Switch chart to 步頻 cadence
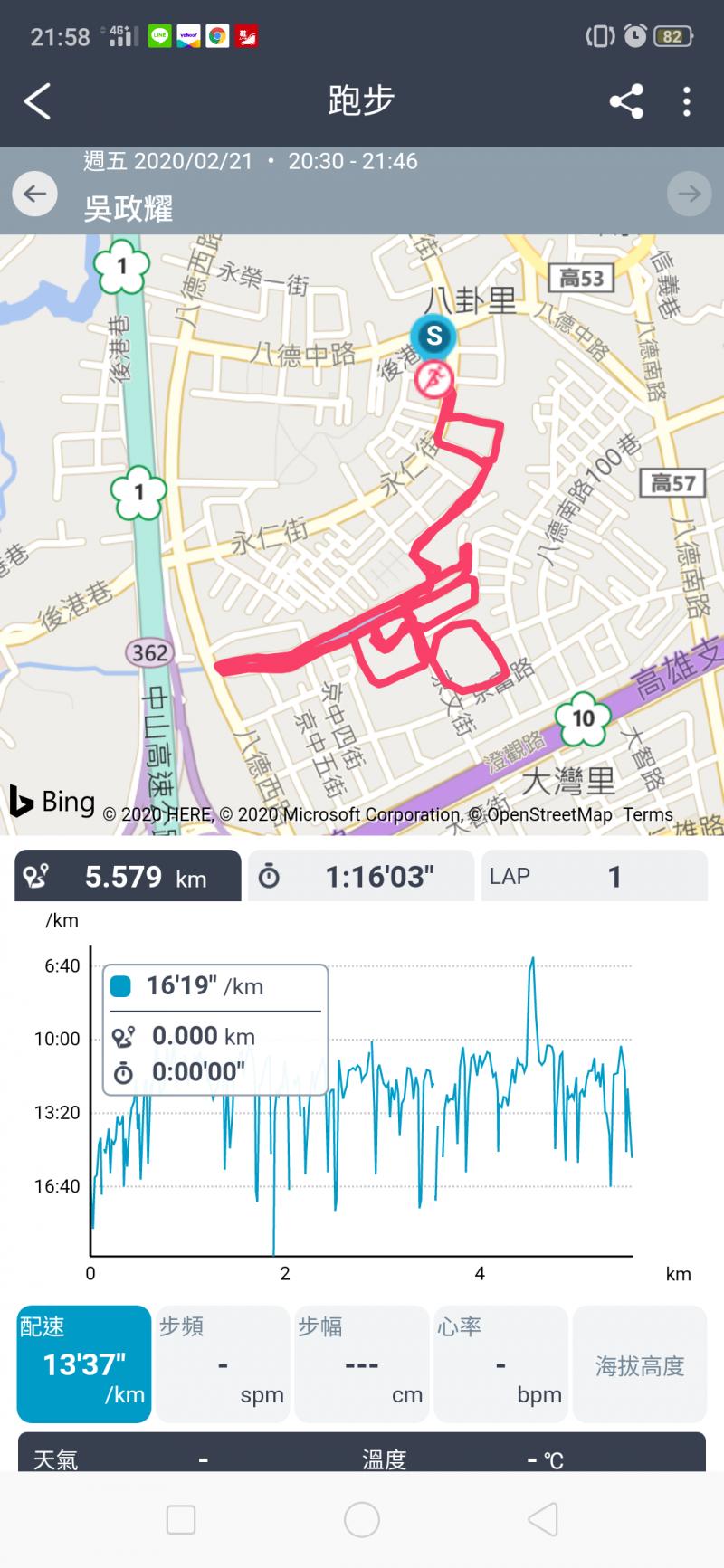 pyautogui.click(x=223, y=1363)
